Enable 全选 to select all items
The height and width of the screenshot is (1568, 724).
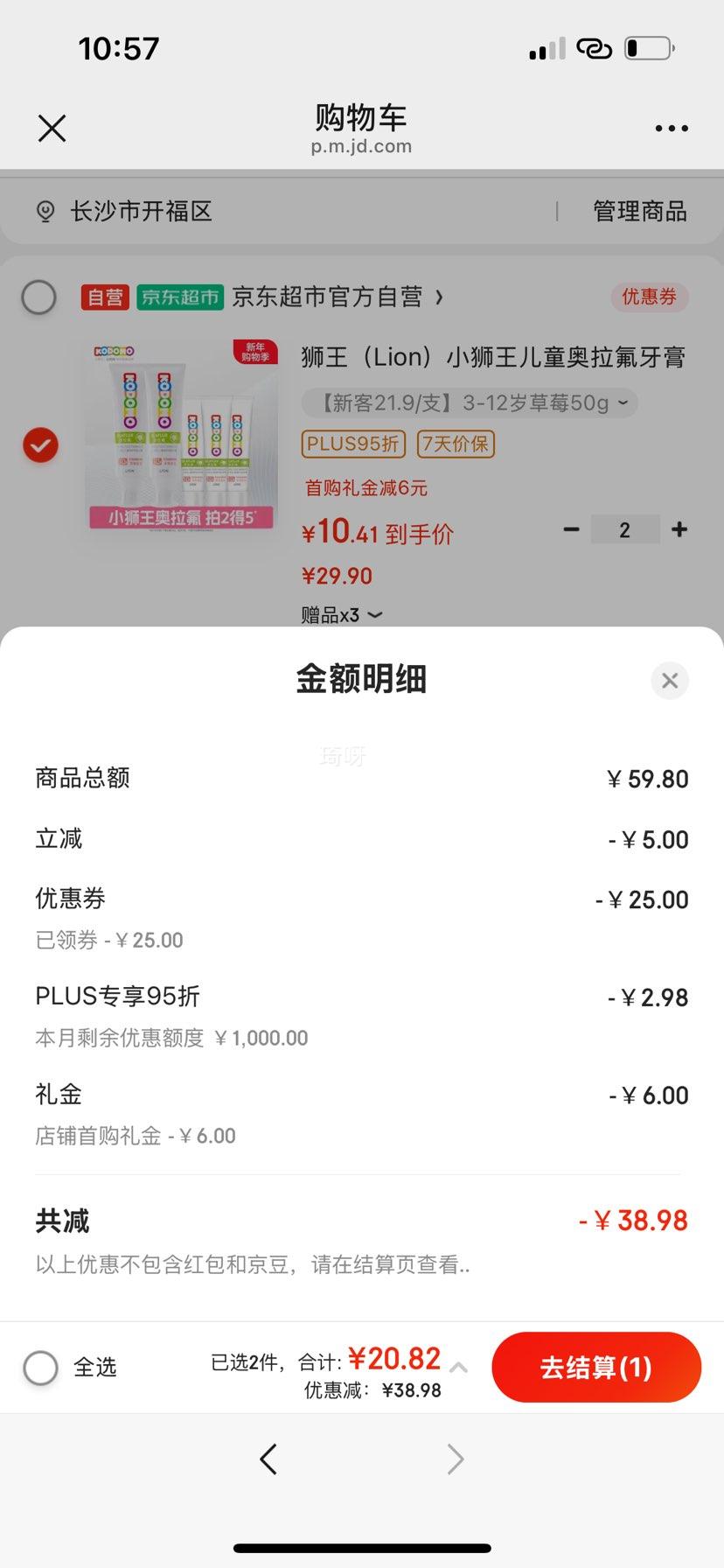(x=40, y=1367)
